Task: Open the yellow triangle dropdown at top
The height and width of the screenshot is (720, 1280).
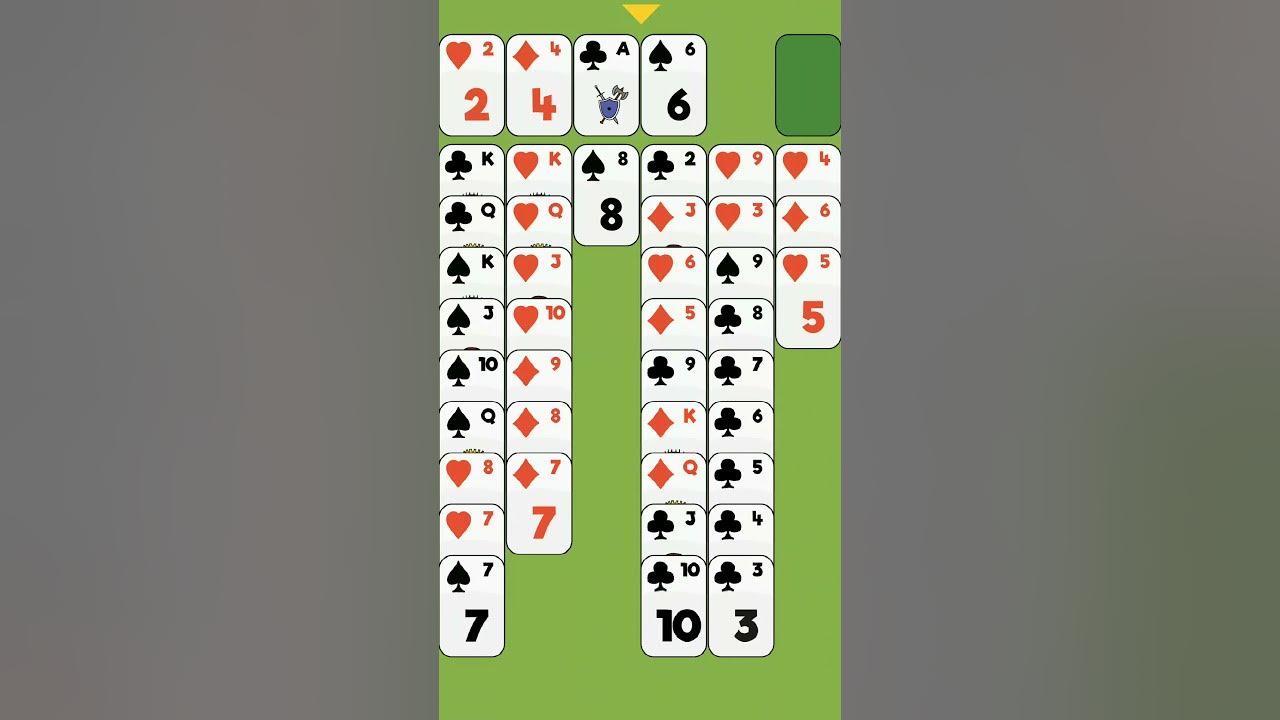Action: click(x=640, y=13)
